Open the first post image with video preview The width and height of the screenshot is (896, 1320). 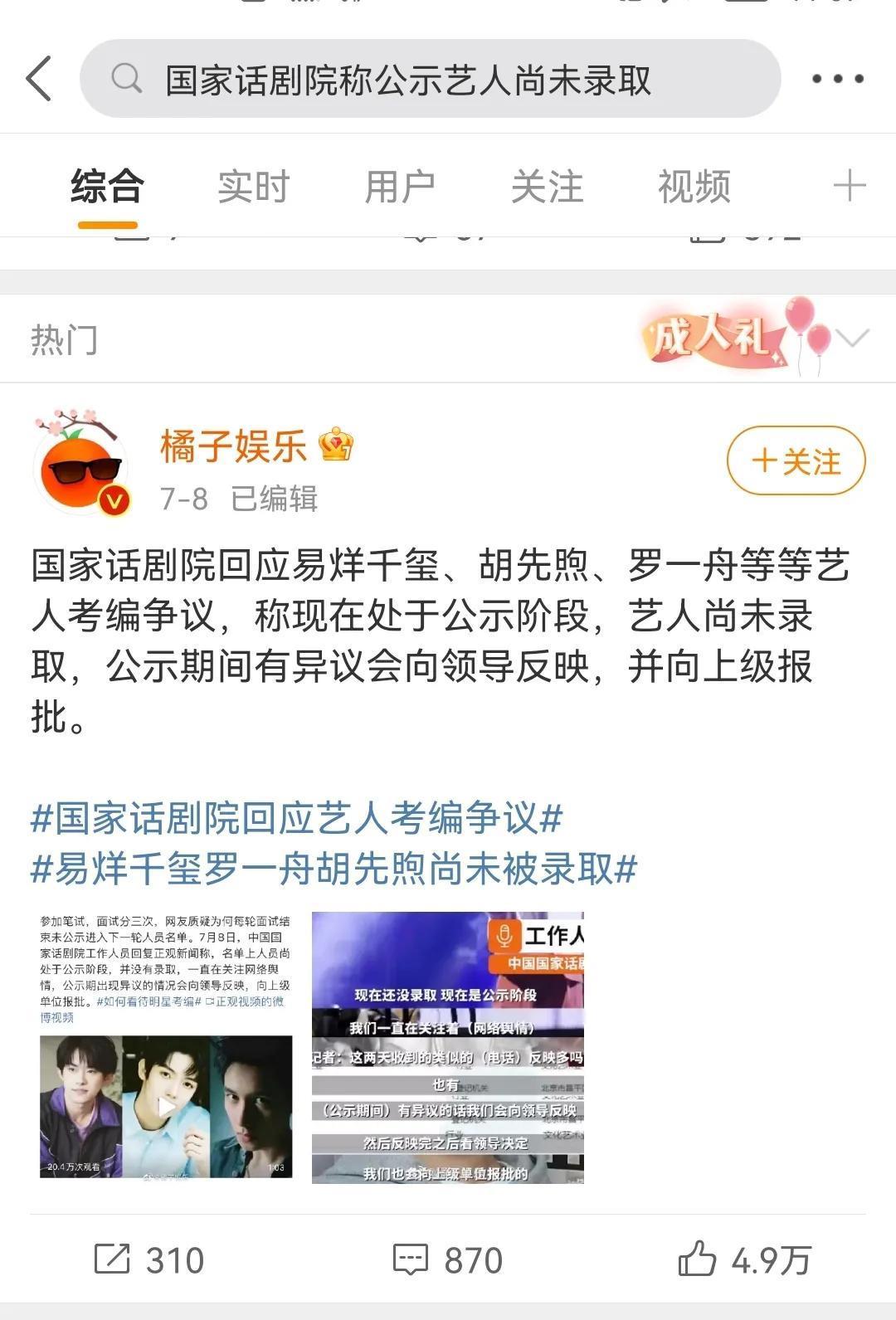[166, 1047]
